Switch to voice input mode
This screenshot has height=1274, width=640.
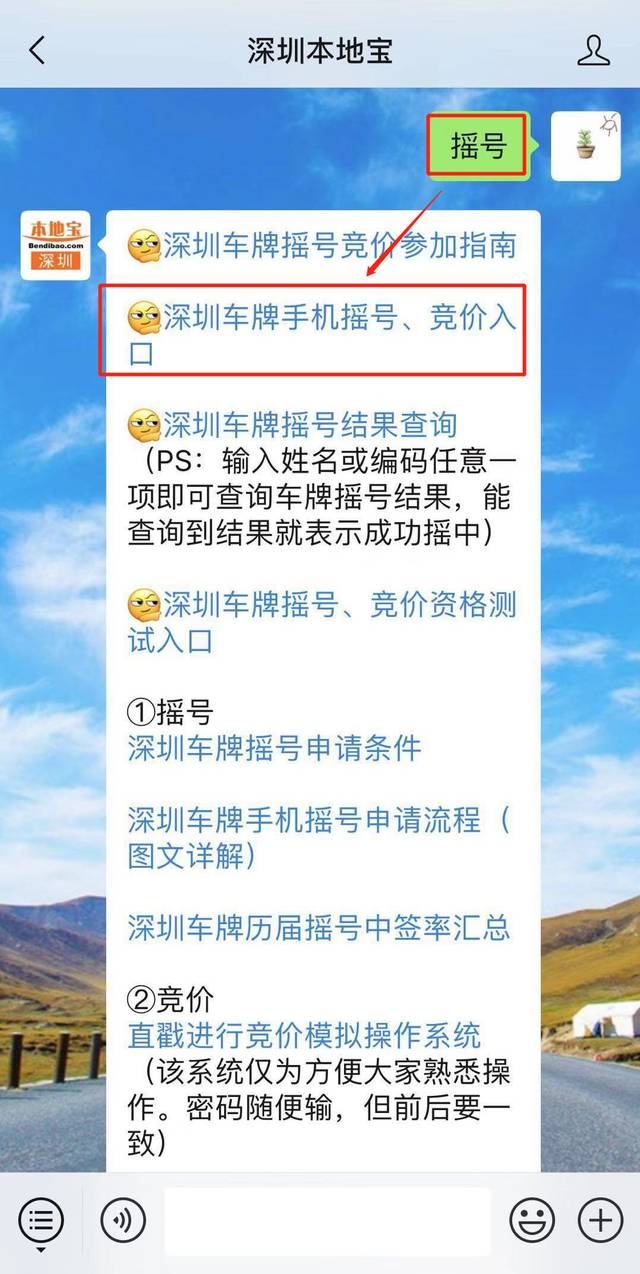point(123,1220)
